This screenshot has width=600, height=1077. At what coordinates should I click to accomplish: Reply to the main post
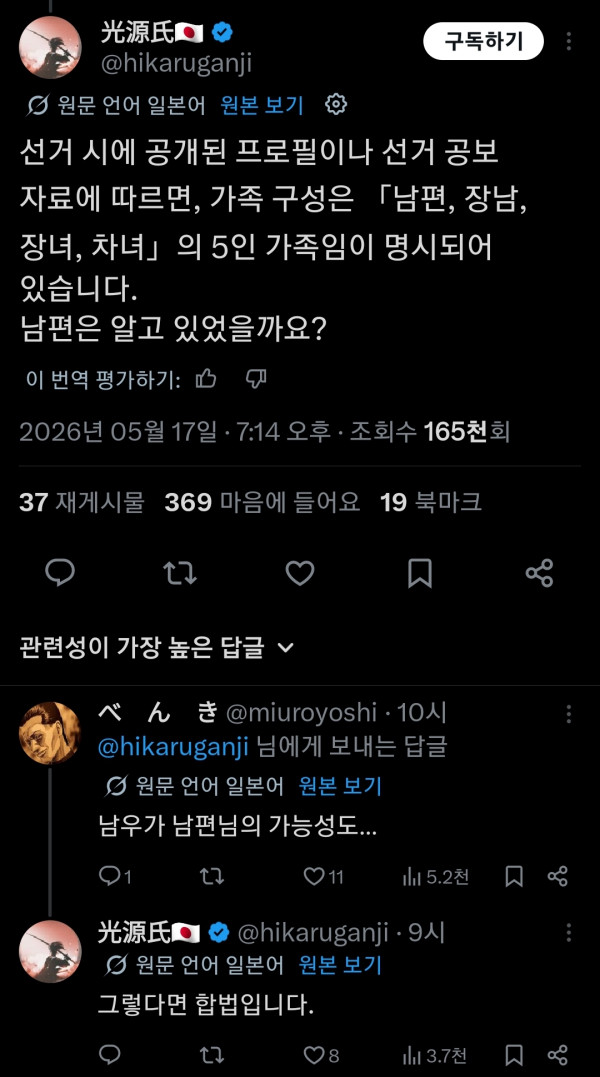pyautogui.click(x=60, y=573)
